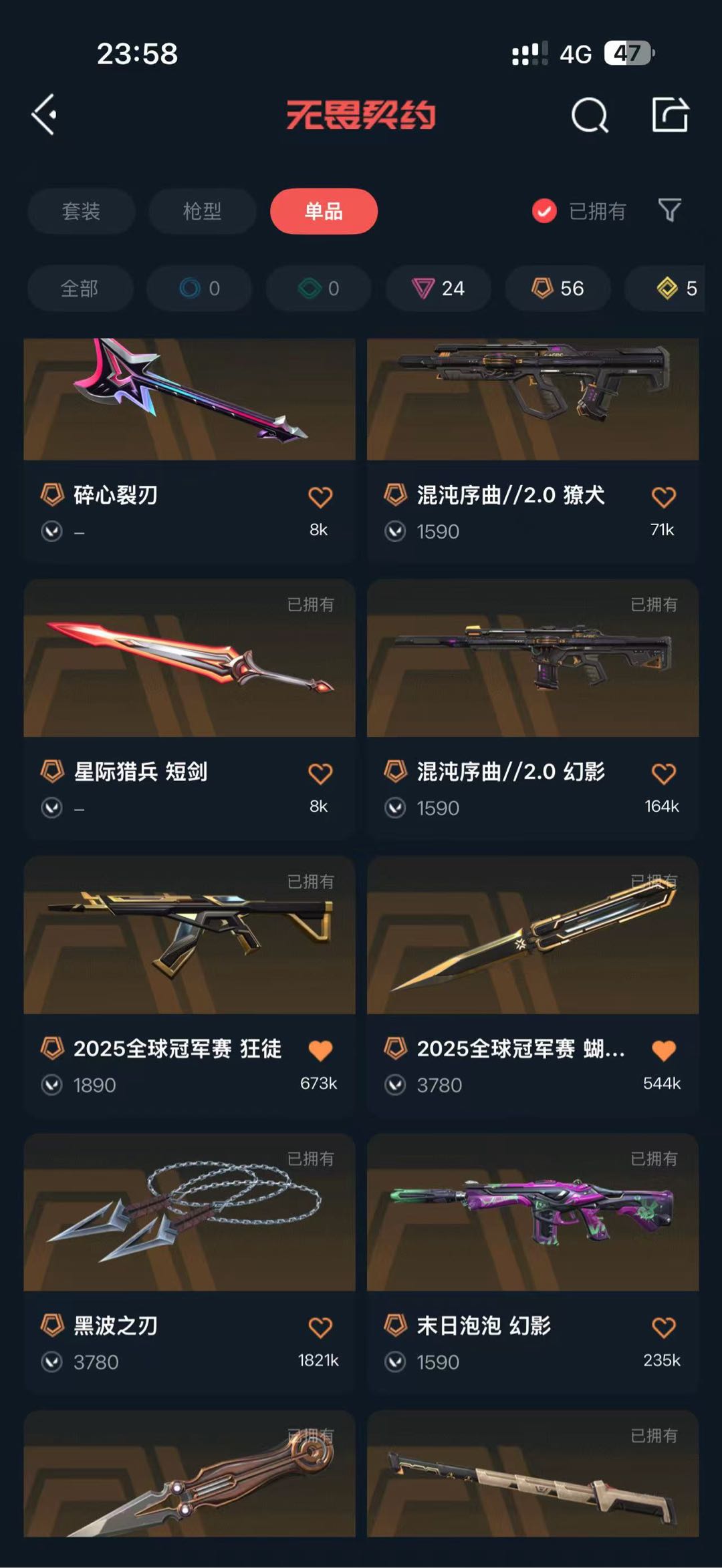The width and height of the screenshot is (722, 1568).
Task: Share this page via the share icon
Action: coord(670,115)
